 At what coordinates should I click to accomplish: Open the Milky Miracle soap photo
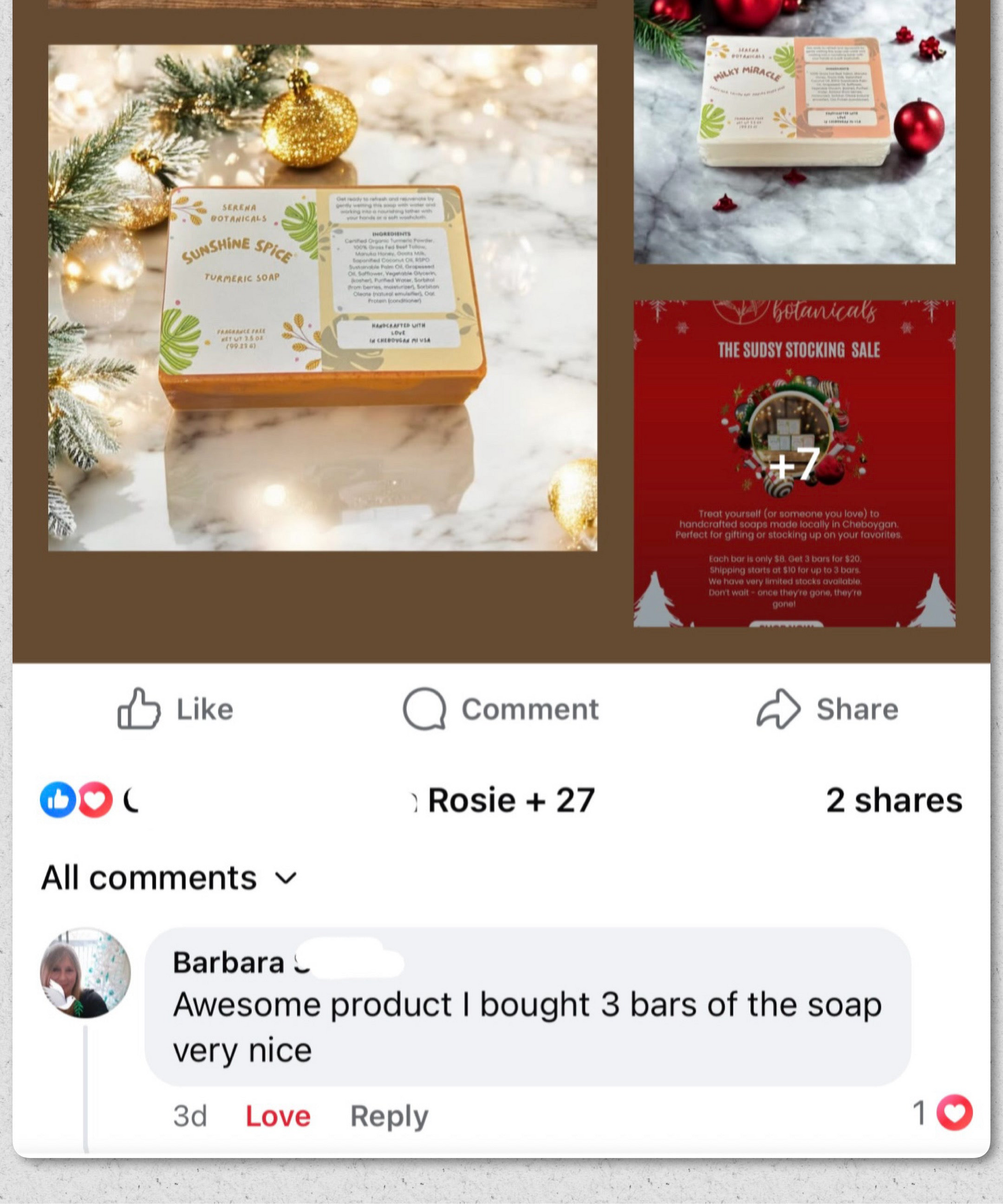coord(794,132)
